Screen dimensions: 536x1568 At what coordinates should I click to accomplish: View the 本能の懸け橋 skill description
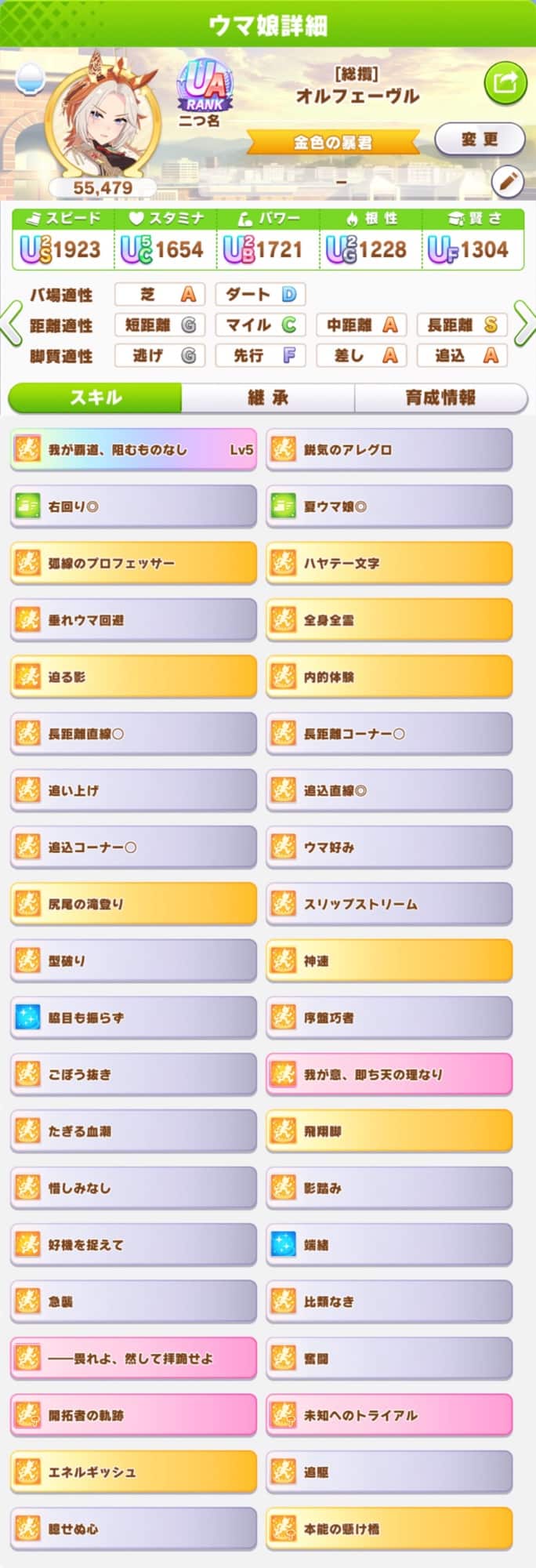pos(389,1528)
